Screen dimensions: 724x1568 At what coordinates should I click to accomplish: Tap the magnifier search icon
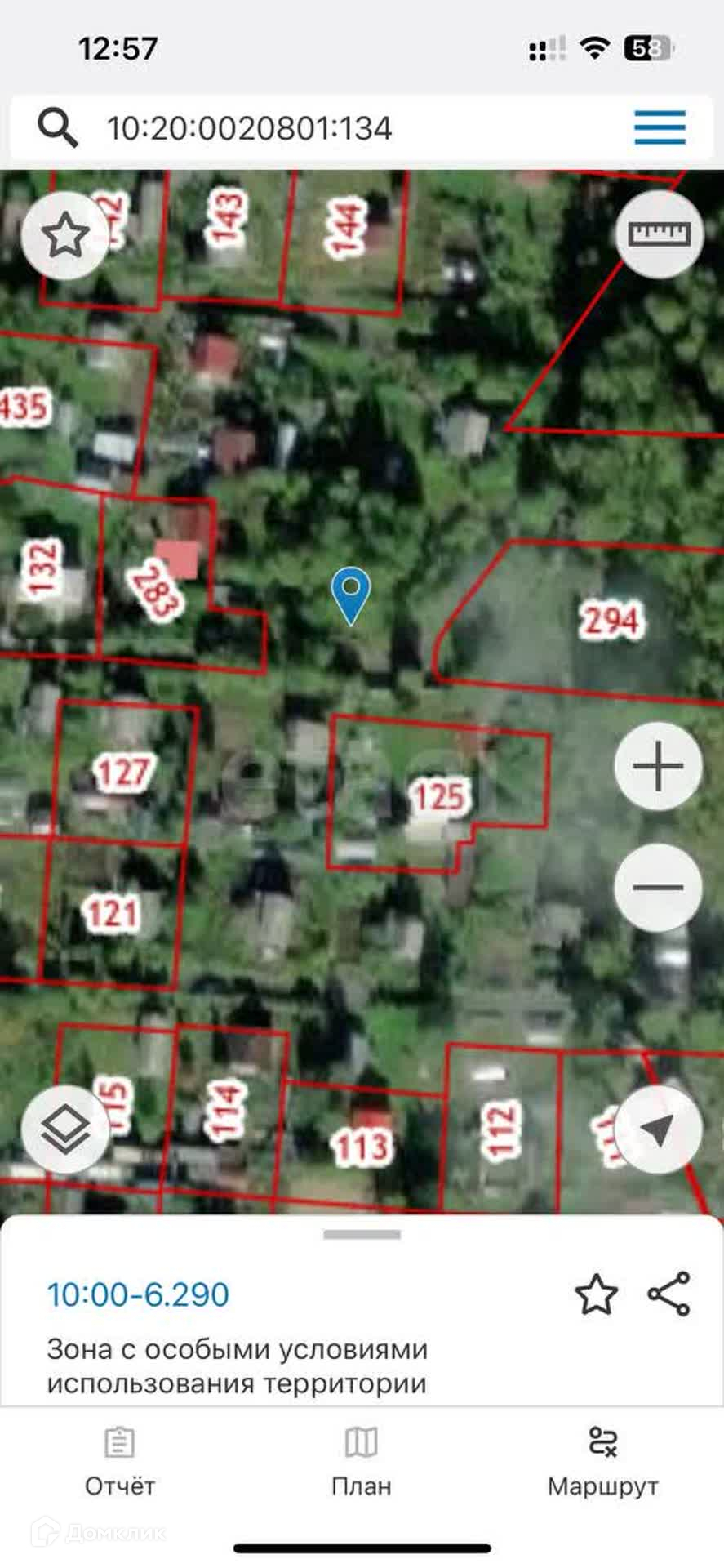(x=57, y=128)
